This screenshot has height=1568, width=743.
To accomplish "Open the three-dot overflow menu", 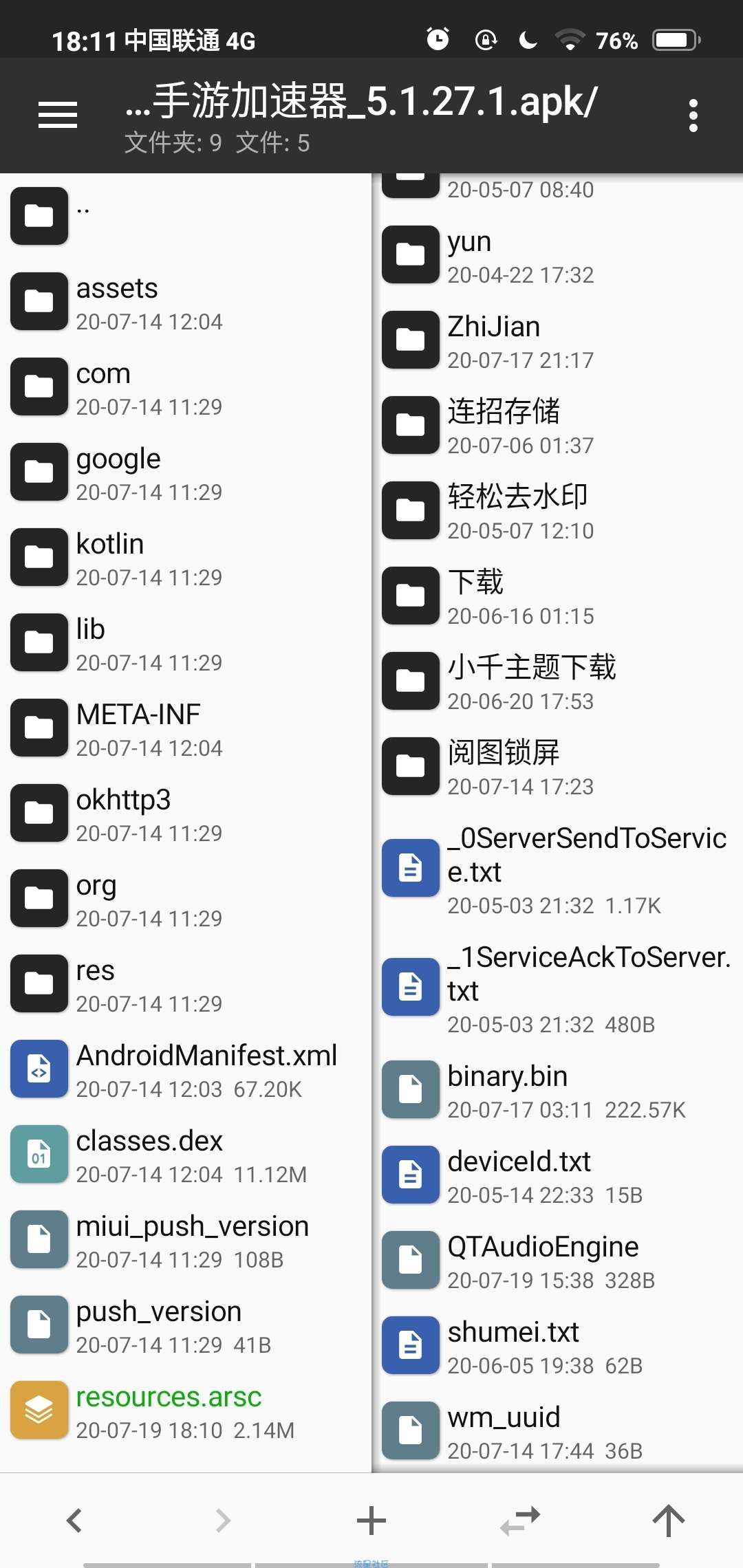I will click(693, 115).
